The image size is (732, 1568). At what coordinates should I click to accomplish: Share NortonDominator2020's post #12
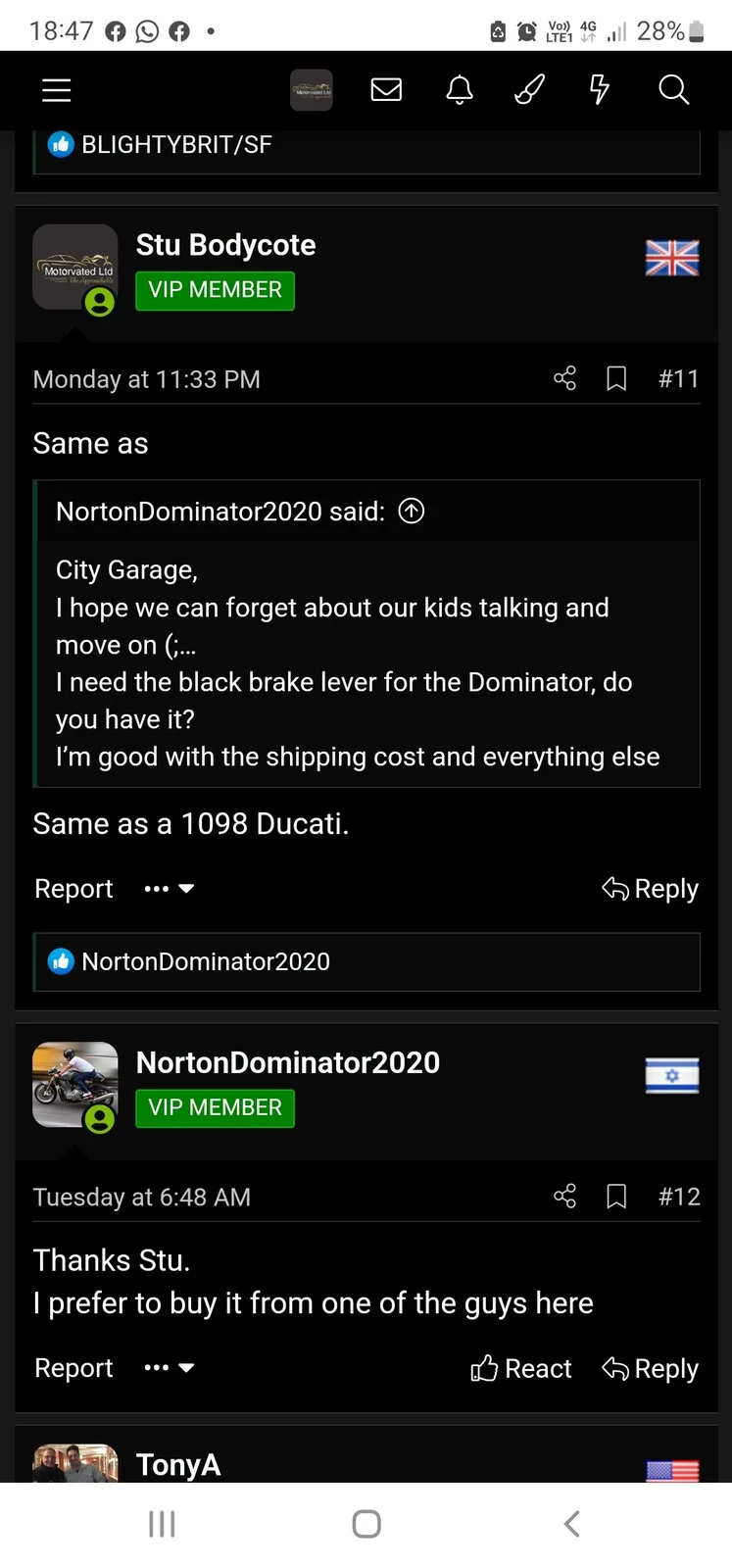(564, 1196)
